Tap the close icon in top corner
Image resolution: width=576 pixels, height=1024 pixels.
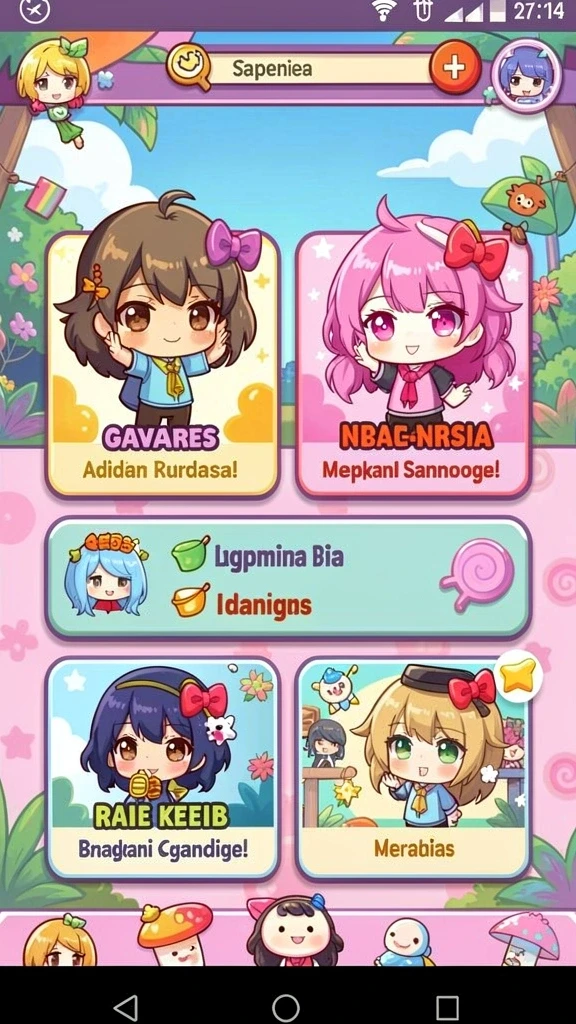pos(35,10)
